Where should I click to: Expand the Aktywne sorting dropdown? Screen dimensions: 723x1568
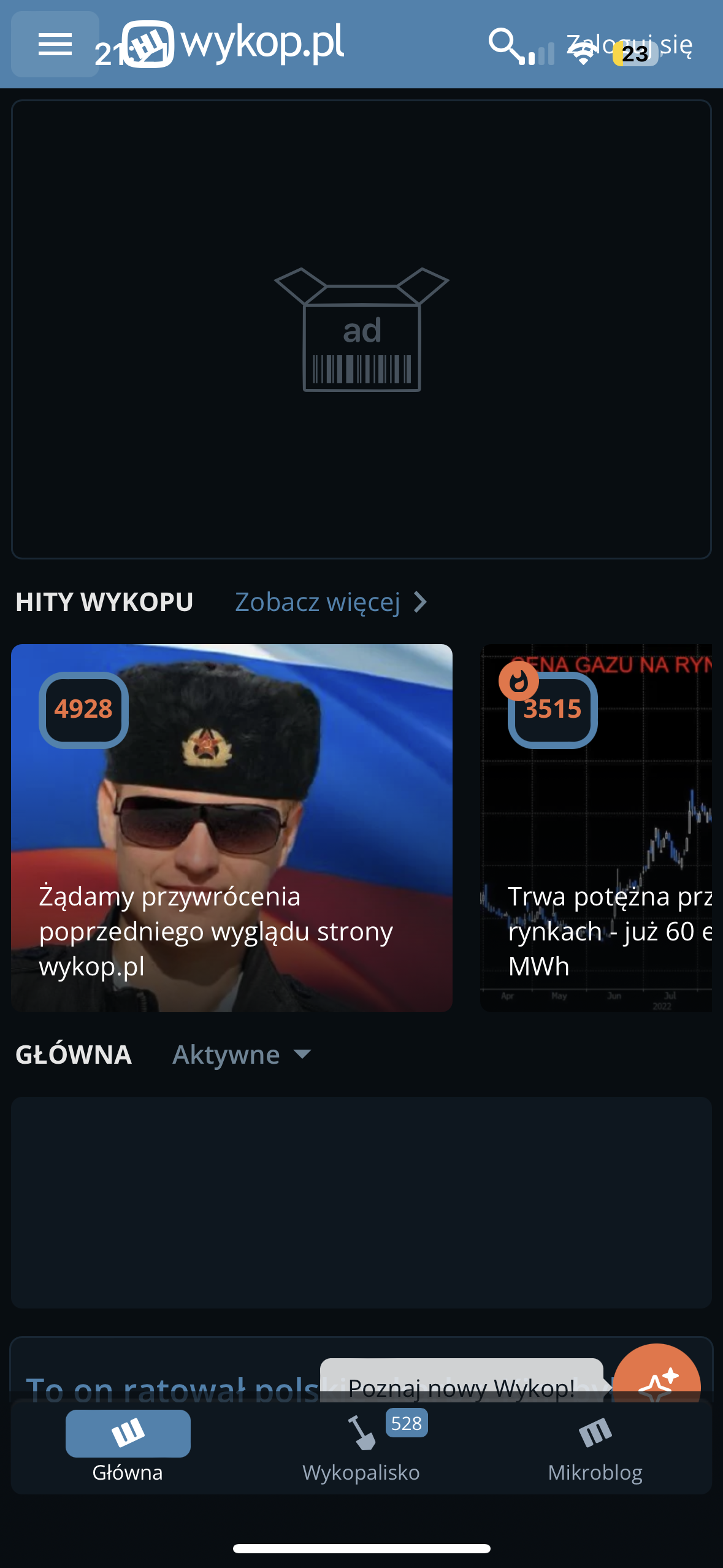[242, 1055]
